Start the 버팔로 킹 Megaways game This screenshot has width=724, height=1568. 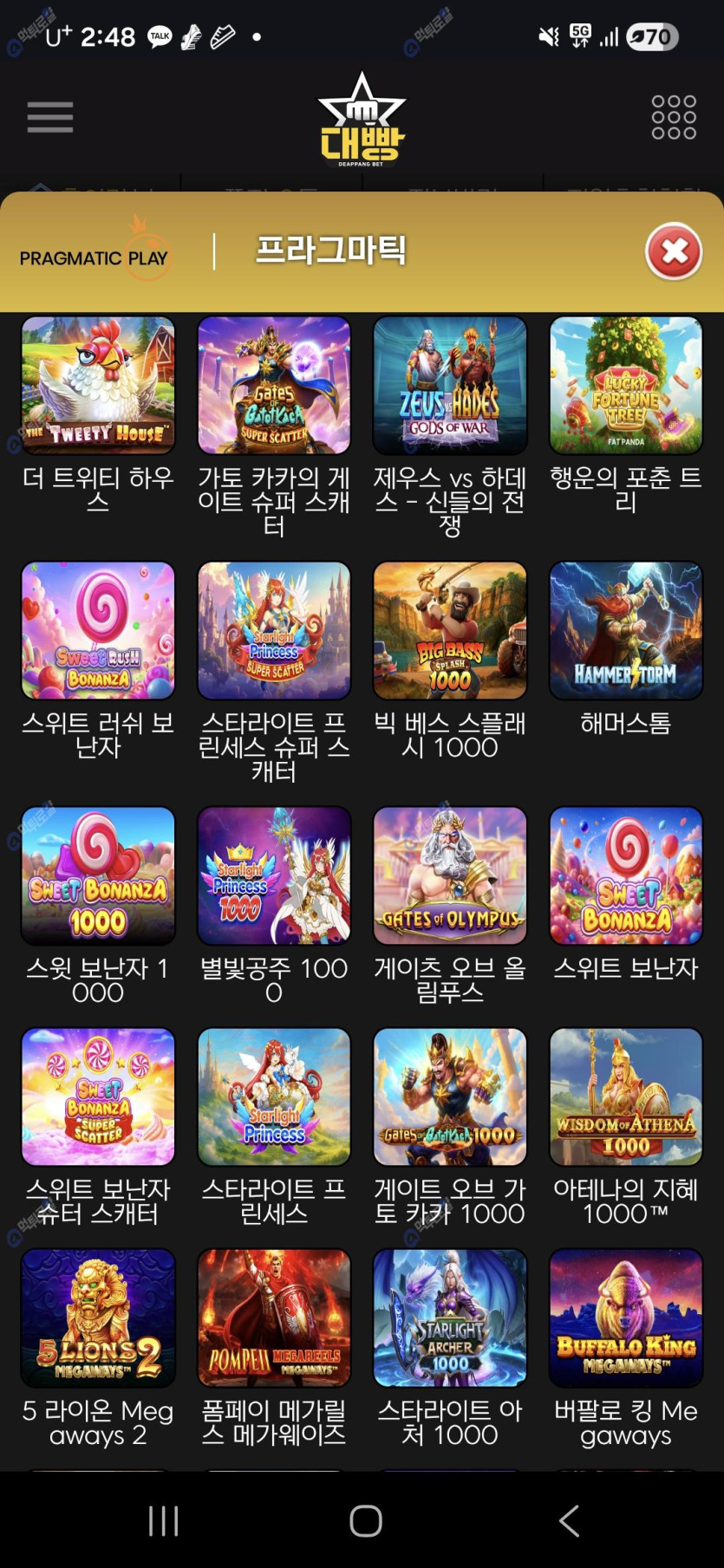pyautogui.click(x=626, y=1318)
